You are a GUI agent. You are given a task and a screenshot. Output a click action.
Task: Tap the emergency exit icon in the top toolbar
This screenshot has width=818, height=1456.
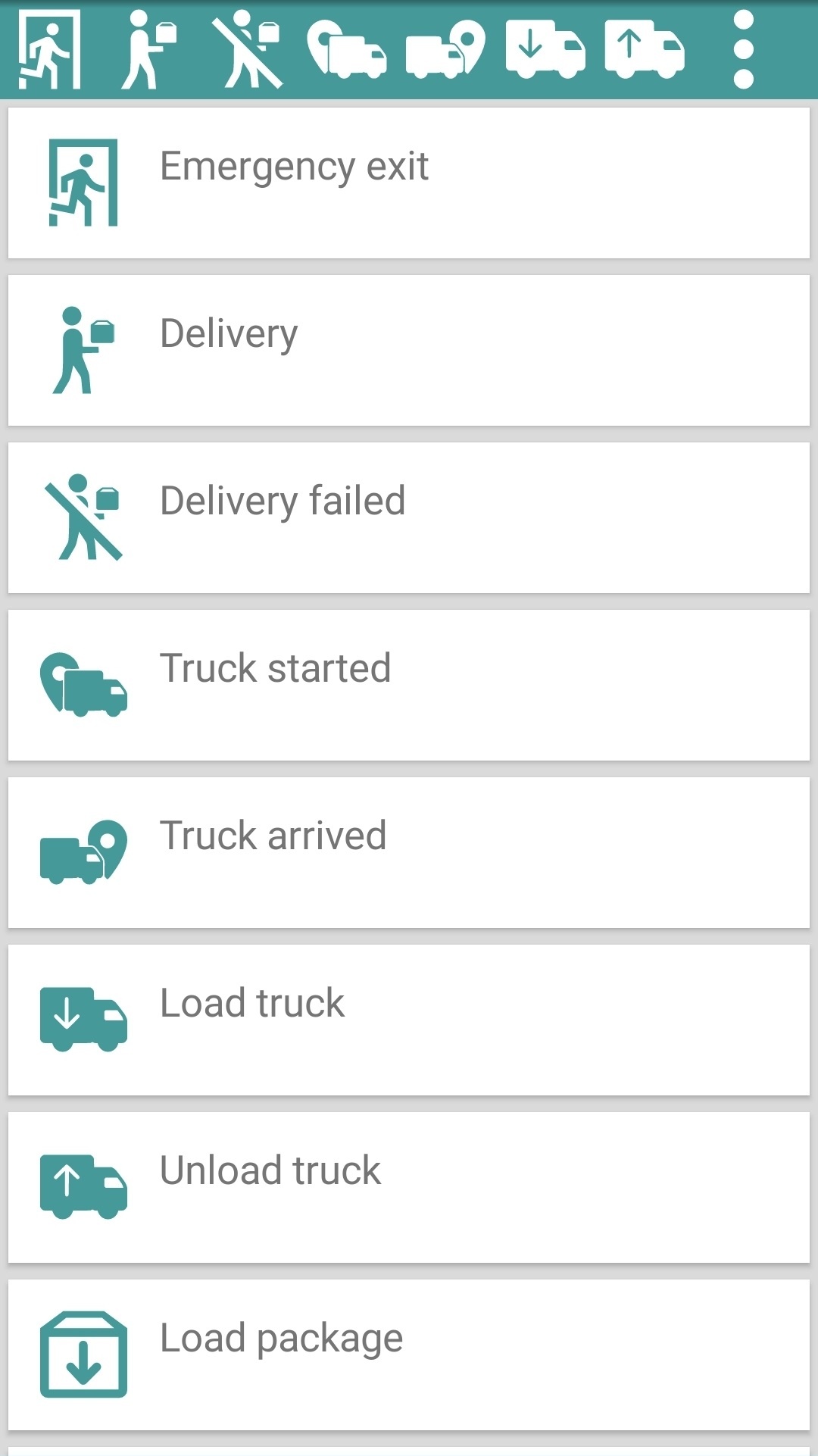point(49,50)
